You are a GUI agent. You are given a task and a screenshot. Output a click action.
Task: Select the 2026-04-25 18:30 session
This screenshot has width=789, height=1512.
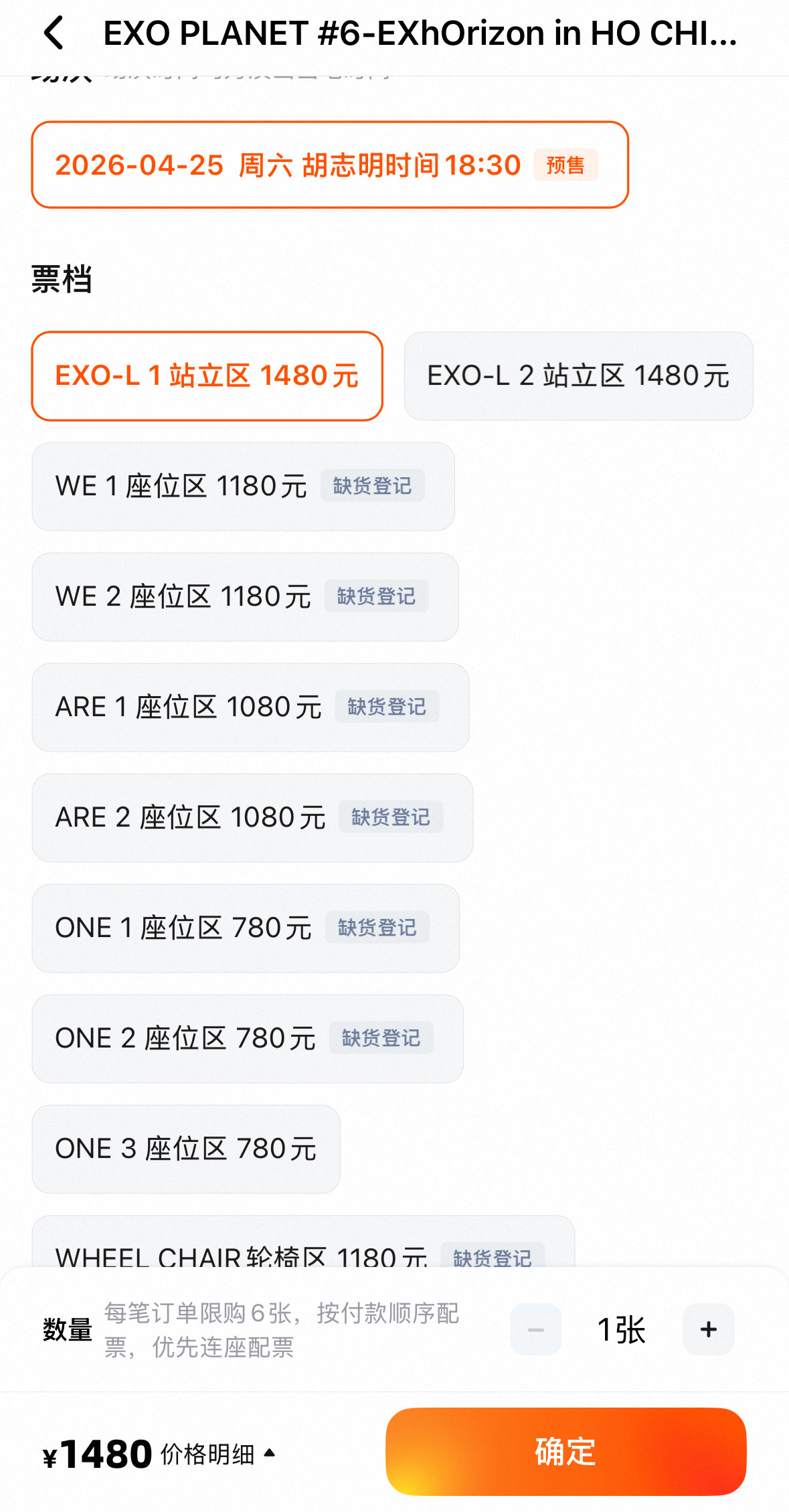[x=329, y=165]
